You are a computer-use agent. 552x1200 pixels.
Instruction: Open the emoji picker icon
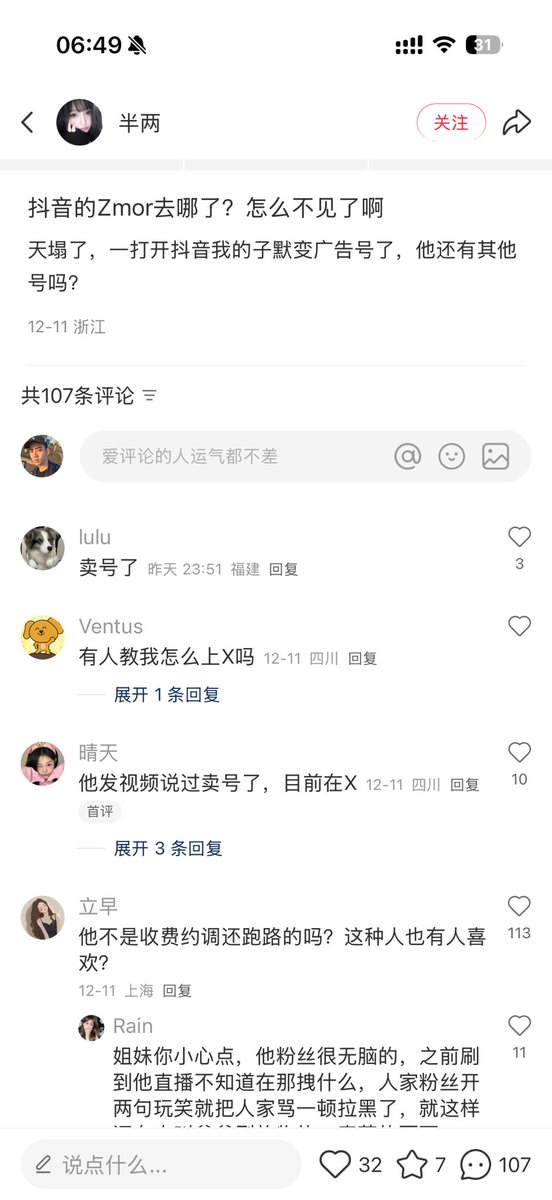pos(452,456)
